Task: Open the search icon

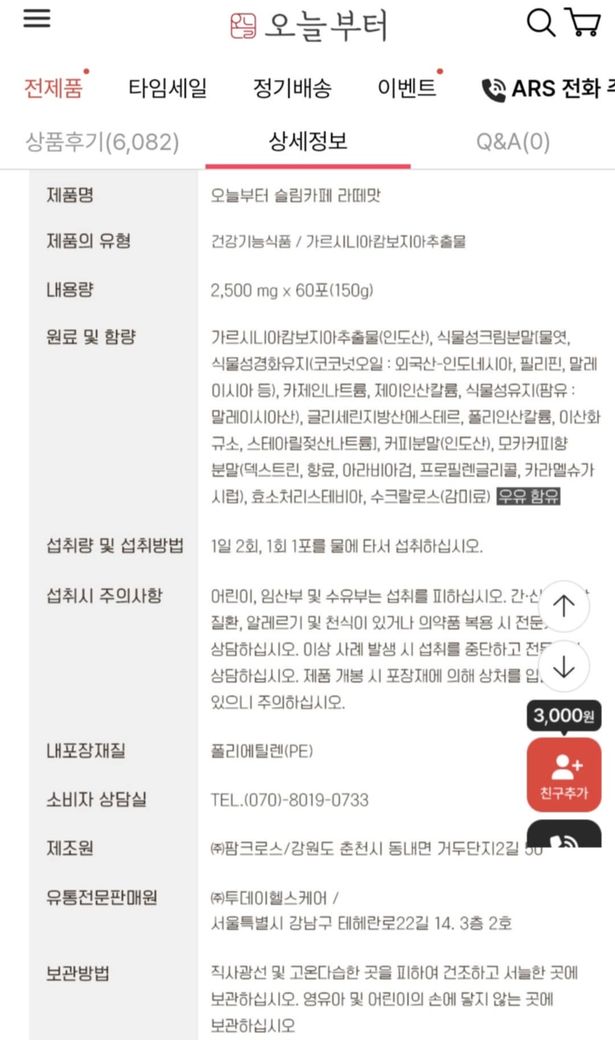Action: [x=540, y=22]
